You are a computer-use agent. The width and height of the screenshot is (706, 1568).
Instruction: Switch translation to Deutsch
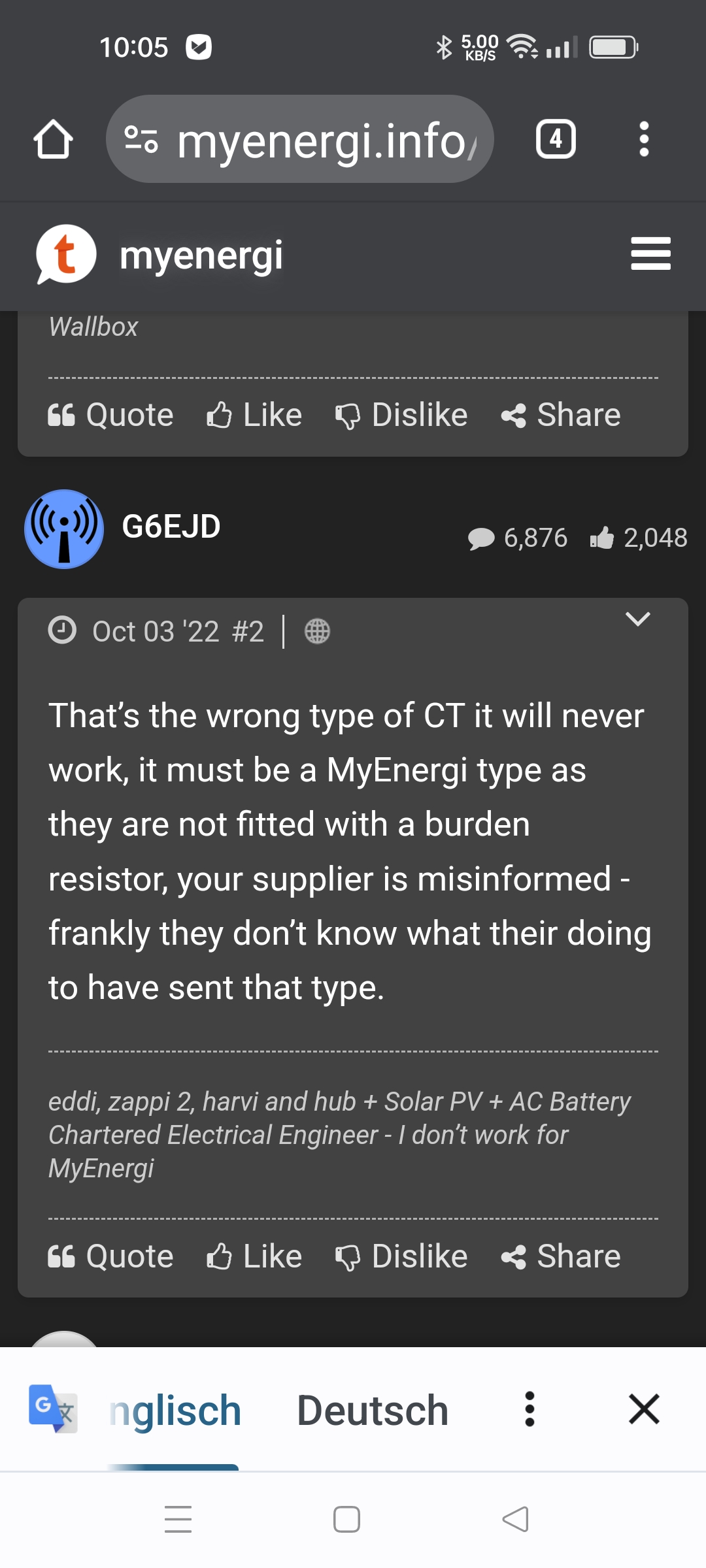373,1411
